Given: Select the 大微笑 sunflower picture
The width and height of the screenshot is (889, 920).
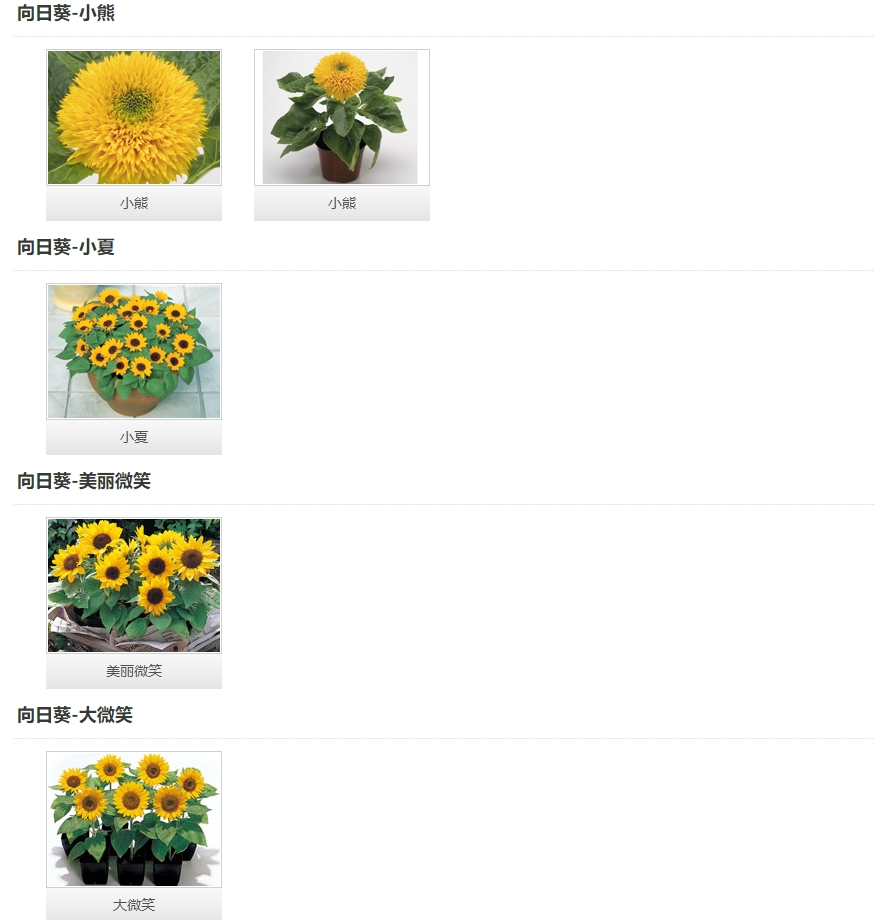Looking at the screenshot, I should (134, 819).
